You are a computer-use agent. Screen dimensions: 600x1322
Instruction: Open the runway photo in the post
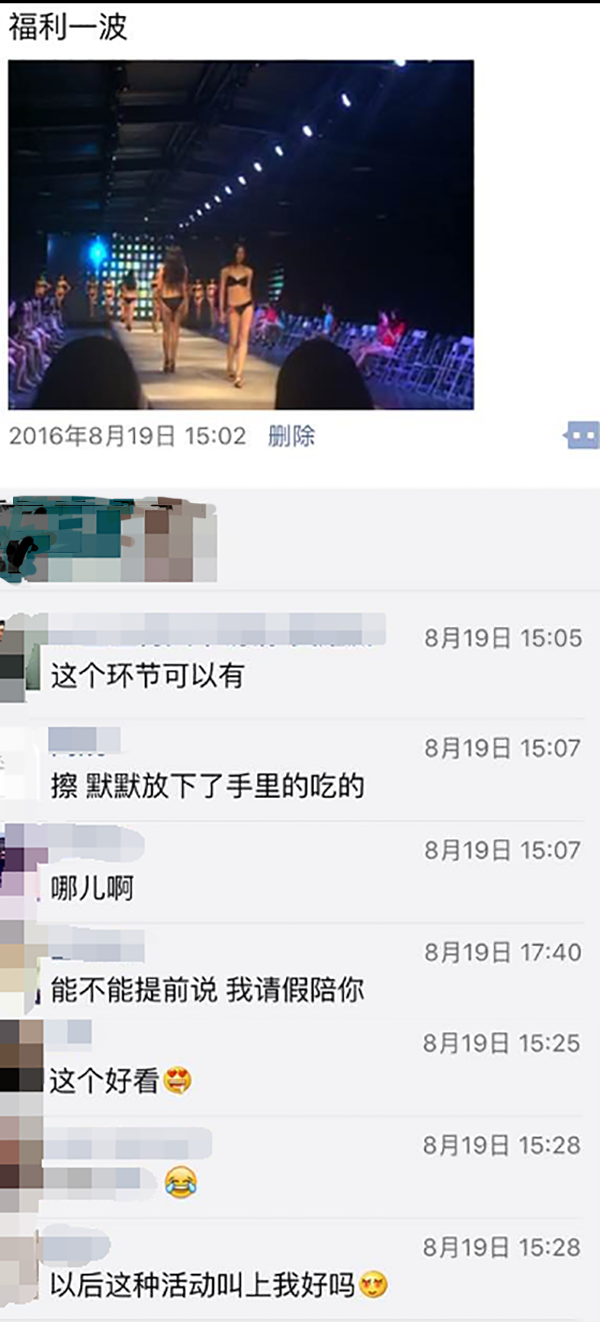[241, 235]
